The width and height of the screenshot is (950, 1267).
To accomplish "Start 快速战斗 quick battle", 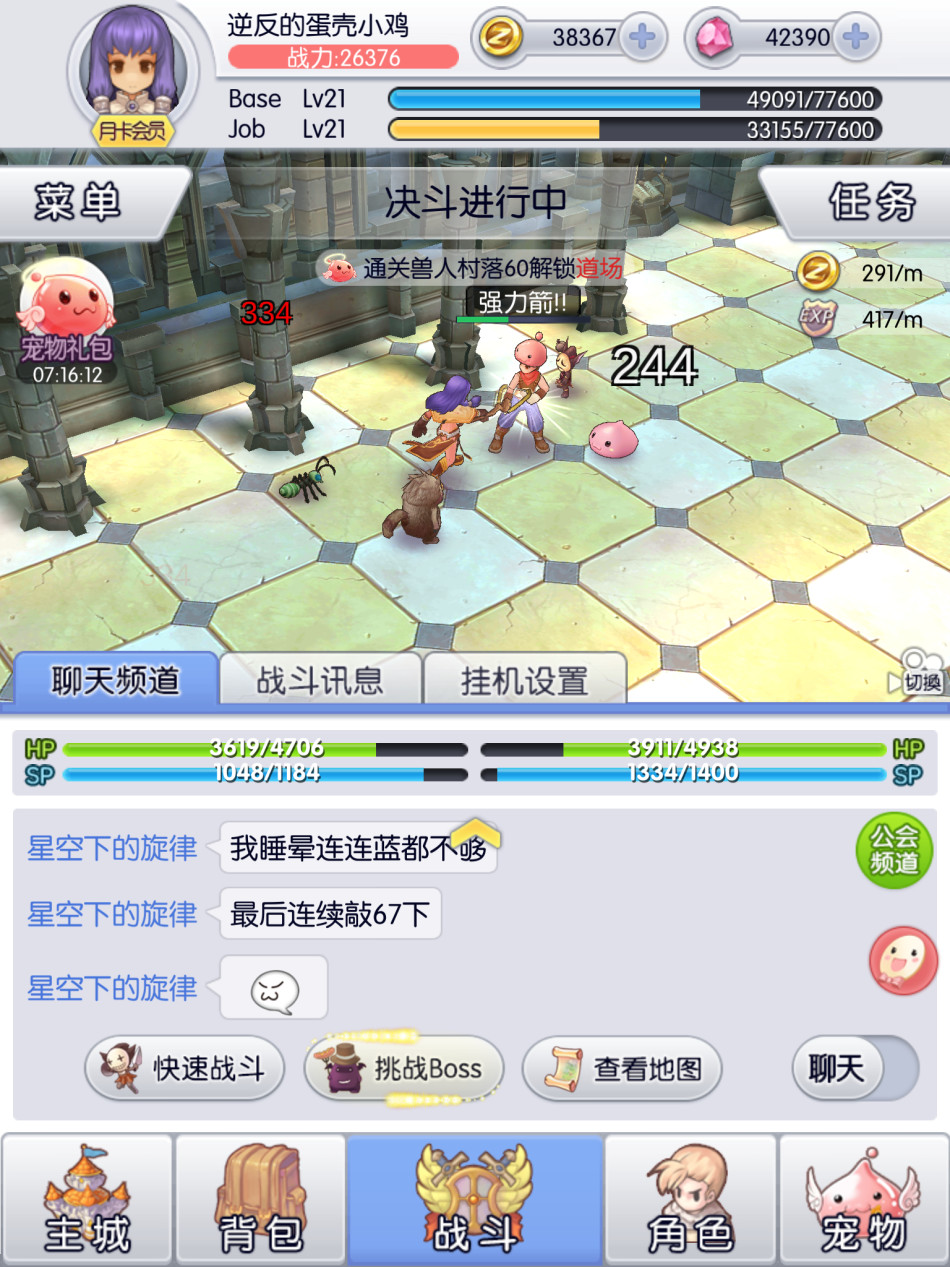I will pos(185,1069).
